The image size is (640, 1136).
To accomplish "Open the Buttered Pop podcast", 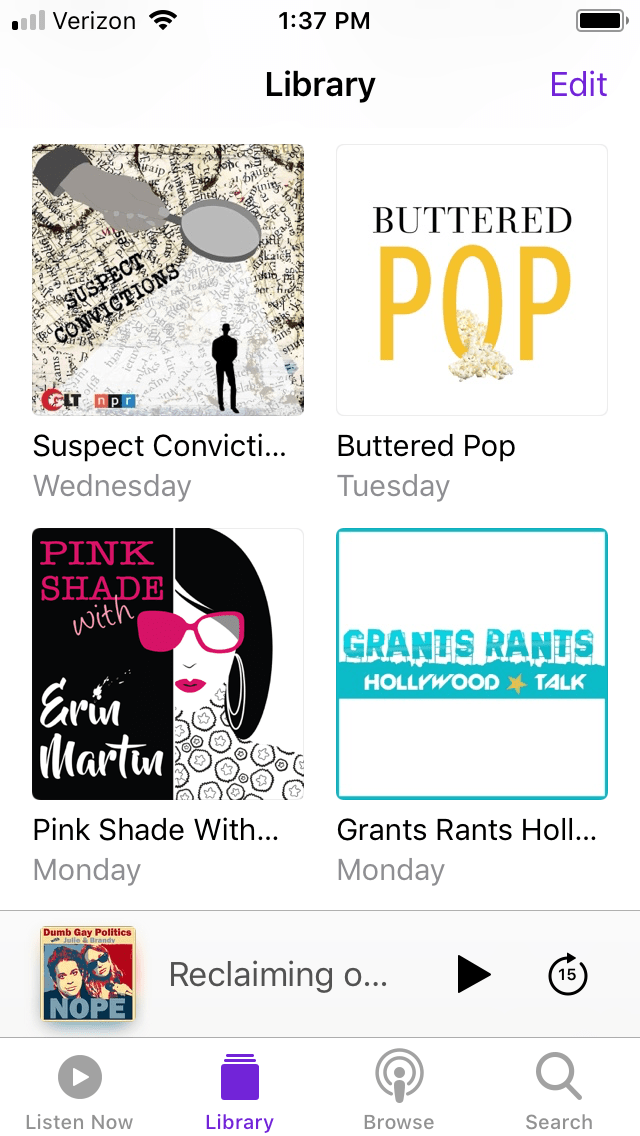I will tap(472, 280).
